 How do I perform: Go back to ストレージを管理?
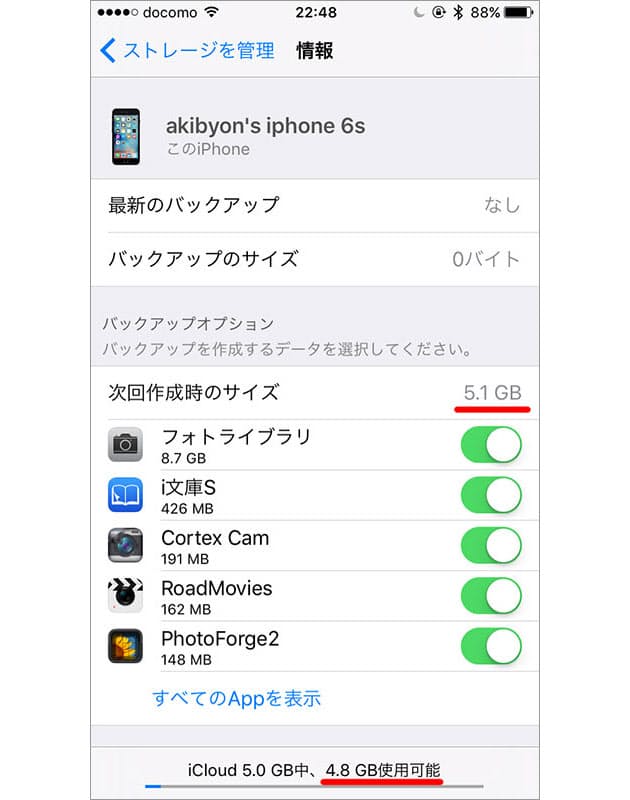coord(187,50)
